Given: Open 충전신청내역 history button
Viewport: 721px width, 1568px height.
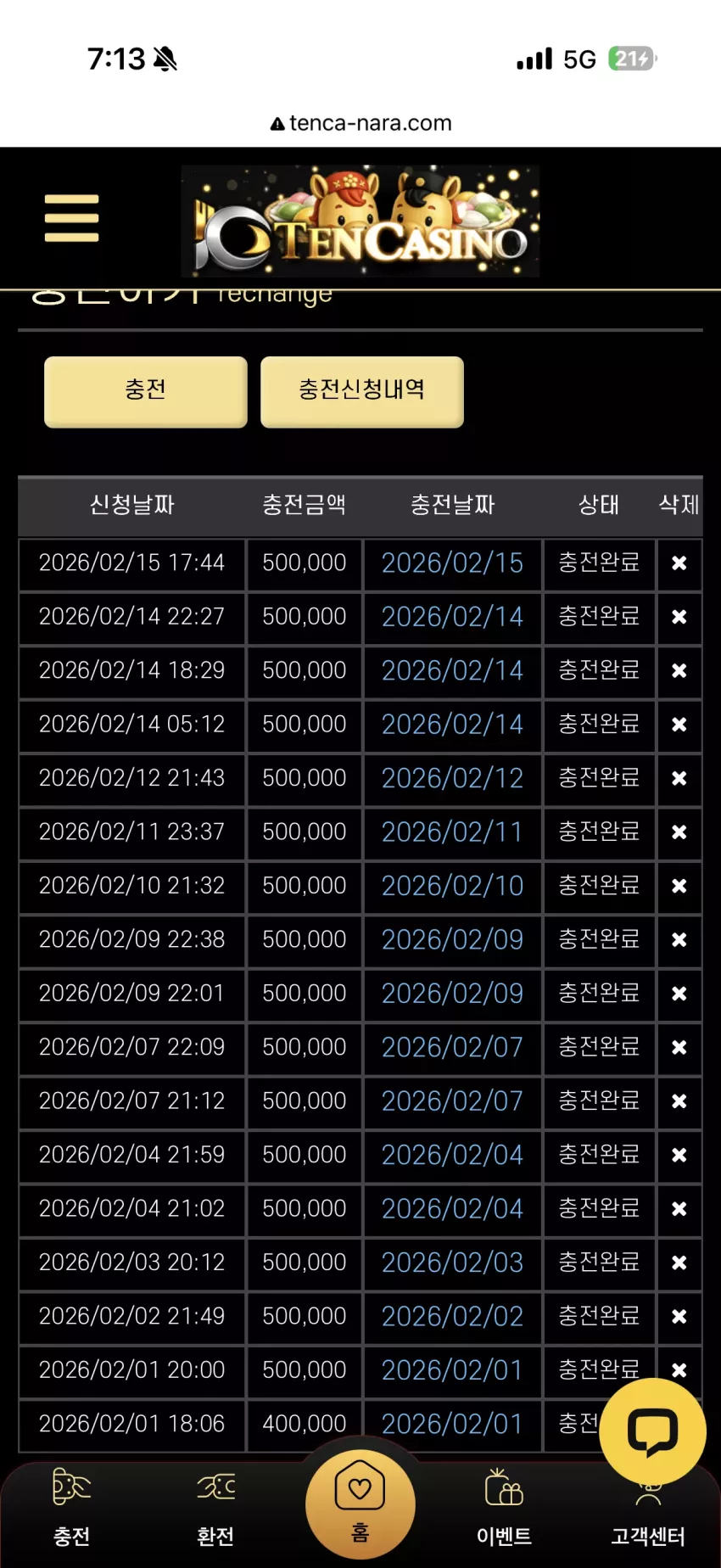Looking at the screenshot, I should click(x=362, y=391).
